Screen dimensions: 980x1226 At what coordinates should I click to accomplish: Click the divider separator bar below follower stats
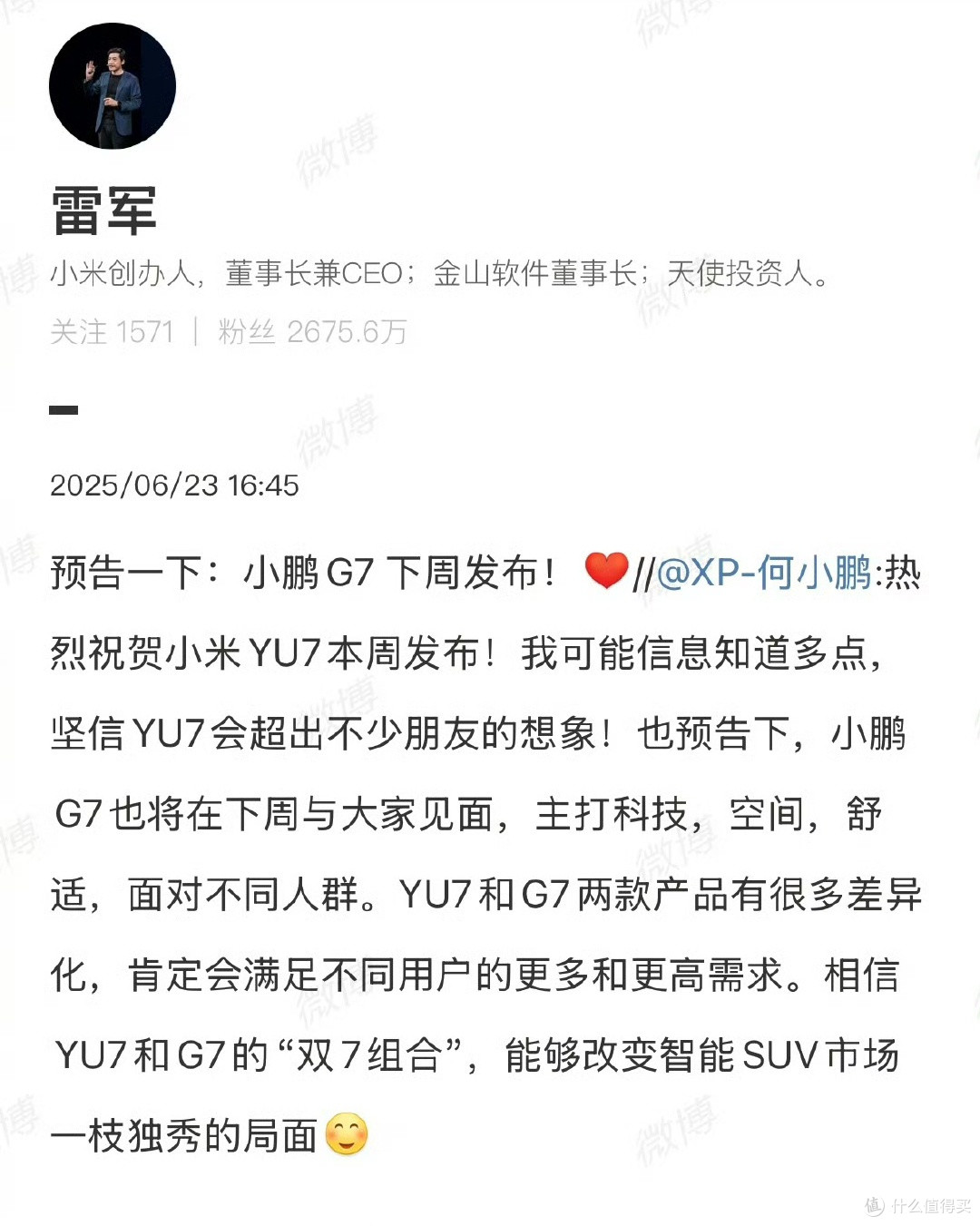pos(62,411)
